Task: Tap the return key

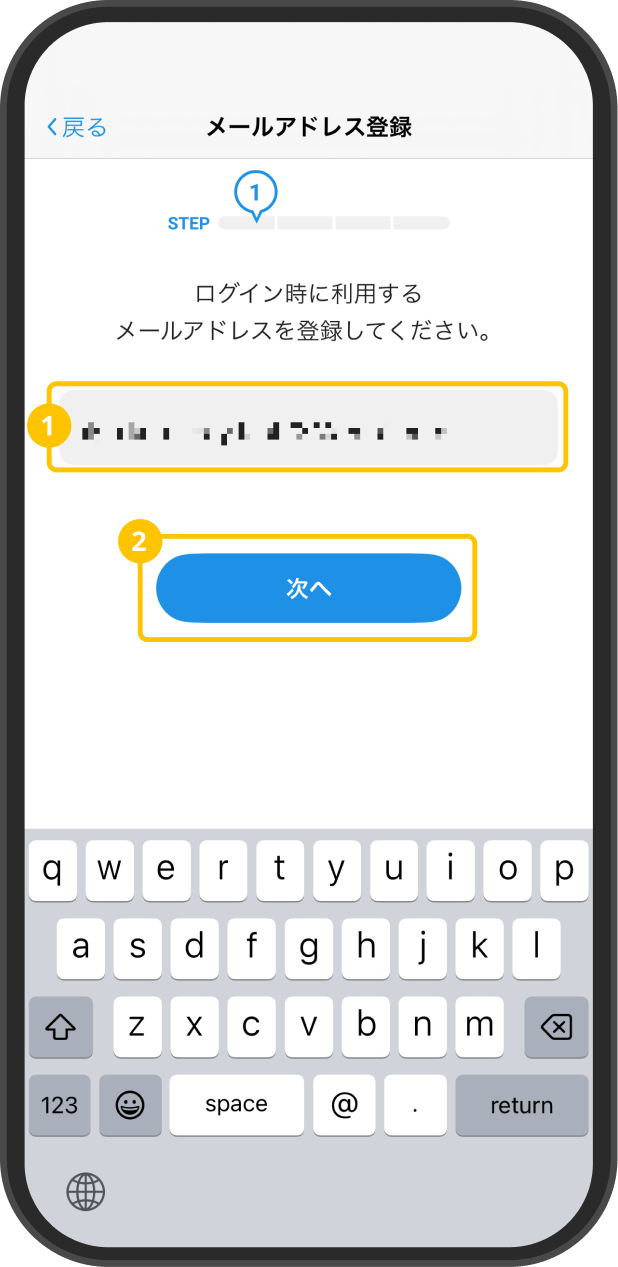Action: click(x=521, y=1104)
